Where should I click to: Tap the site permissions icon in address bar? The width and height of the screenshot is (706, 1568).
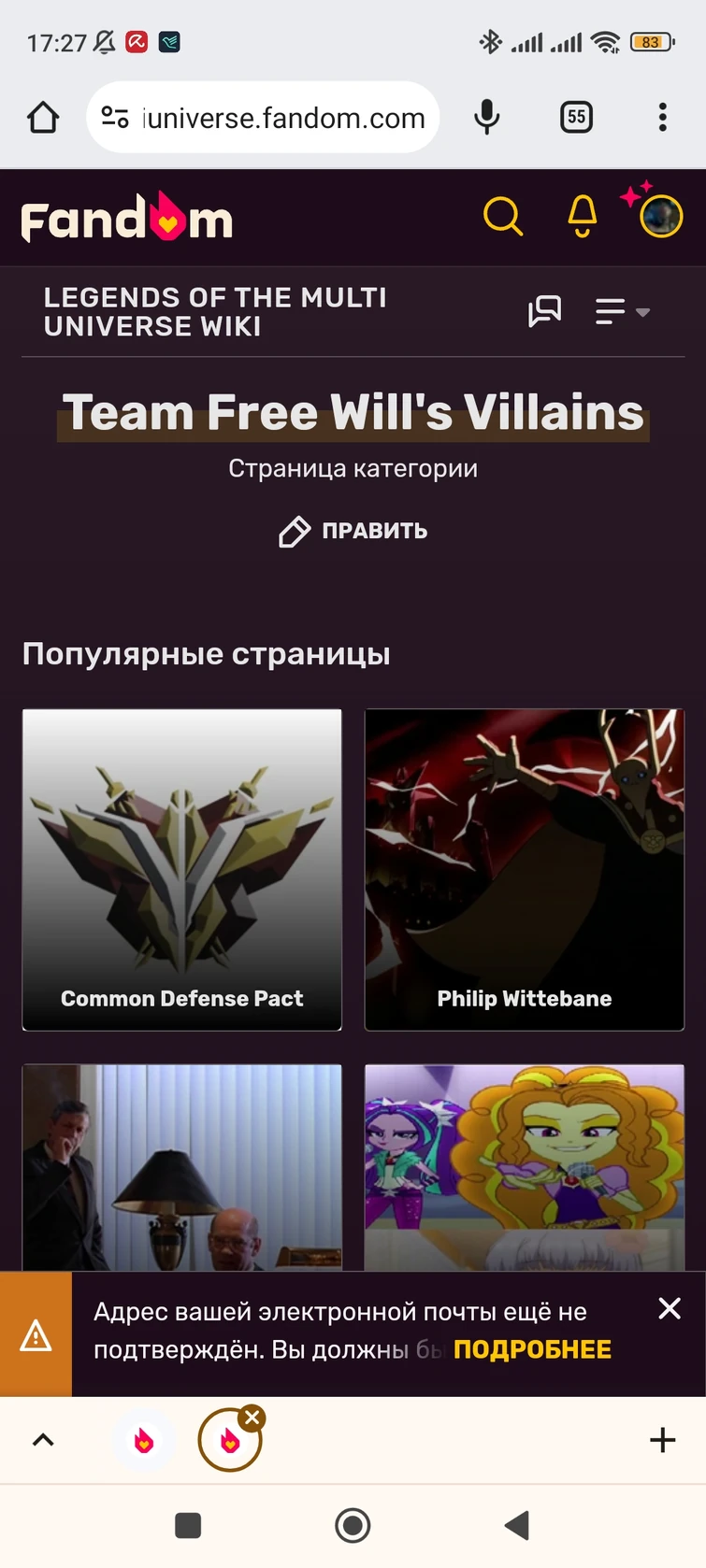[115, 117]
